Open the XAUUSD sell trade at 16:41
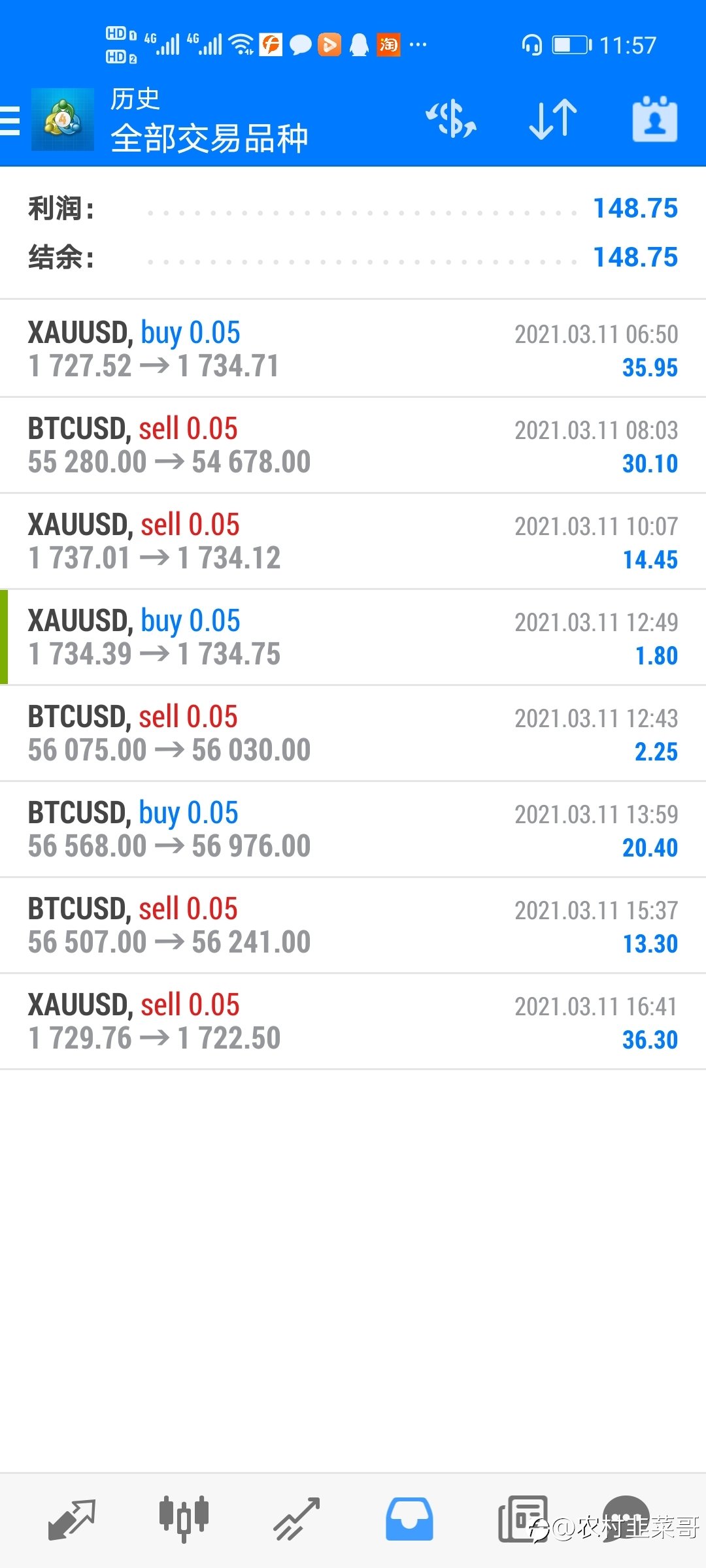The height and width of the screenshot is (1568, 706). coord(353,1021)
